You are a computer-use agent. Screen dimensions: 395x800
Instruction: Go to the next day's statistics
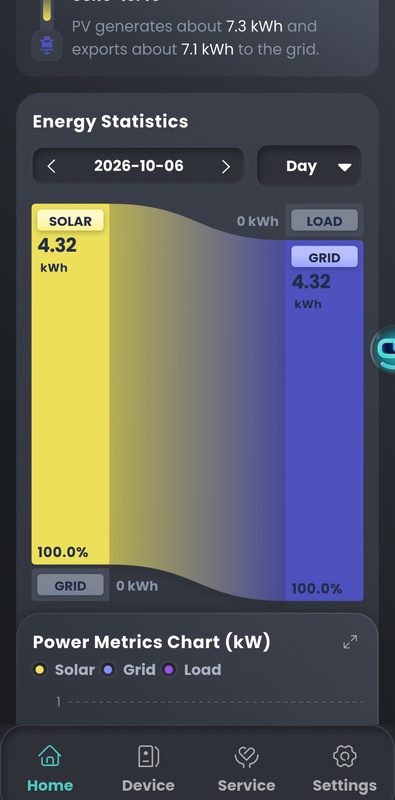click(x=226, y=166)
